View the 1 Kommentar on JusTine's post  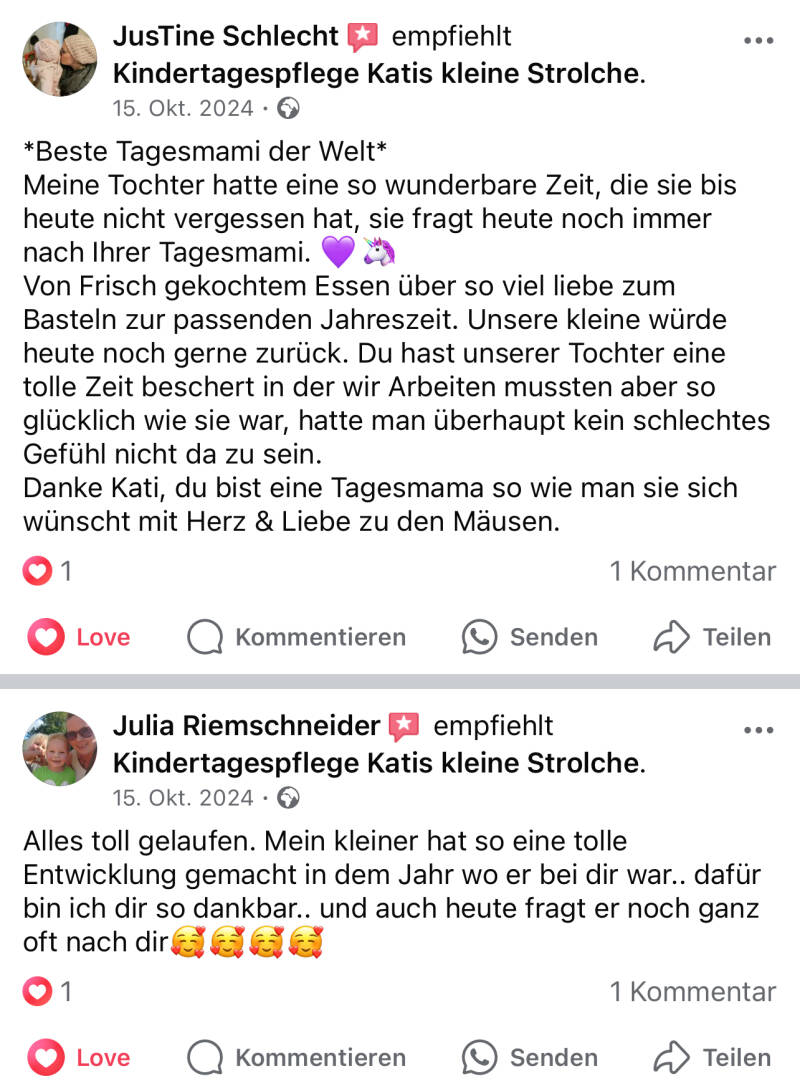[693, 571]
